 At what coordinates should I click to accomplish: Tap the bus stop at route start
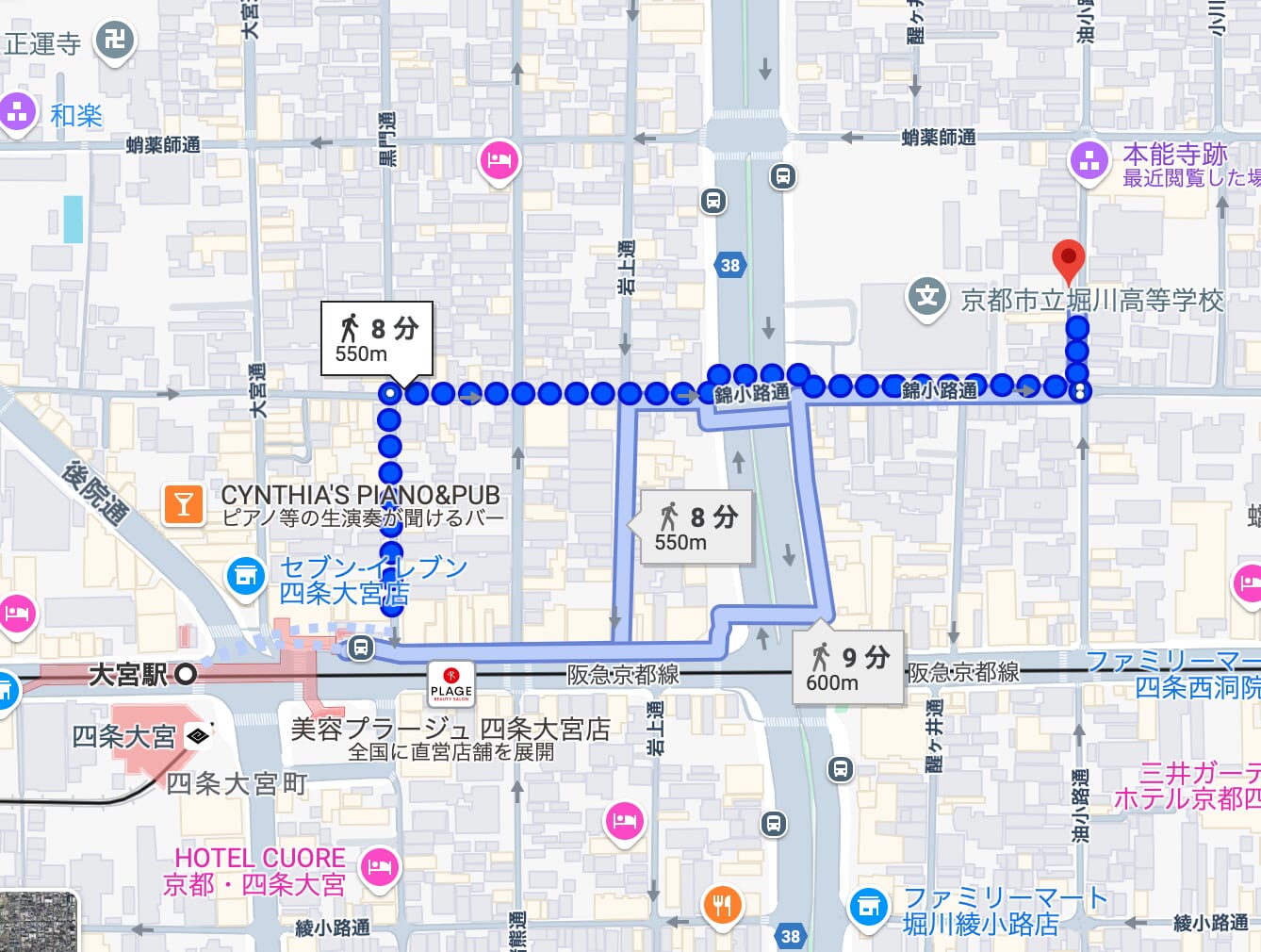(360, 648)
